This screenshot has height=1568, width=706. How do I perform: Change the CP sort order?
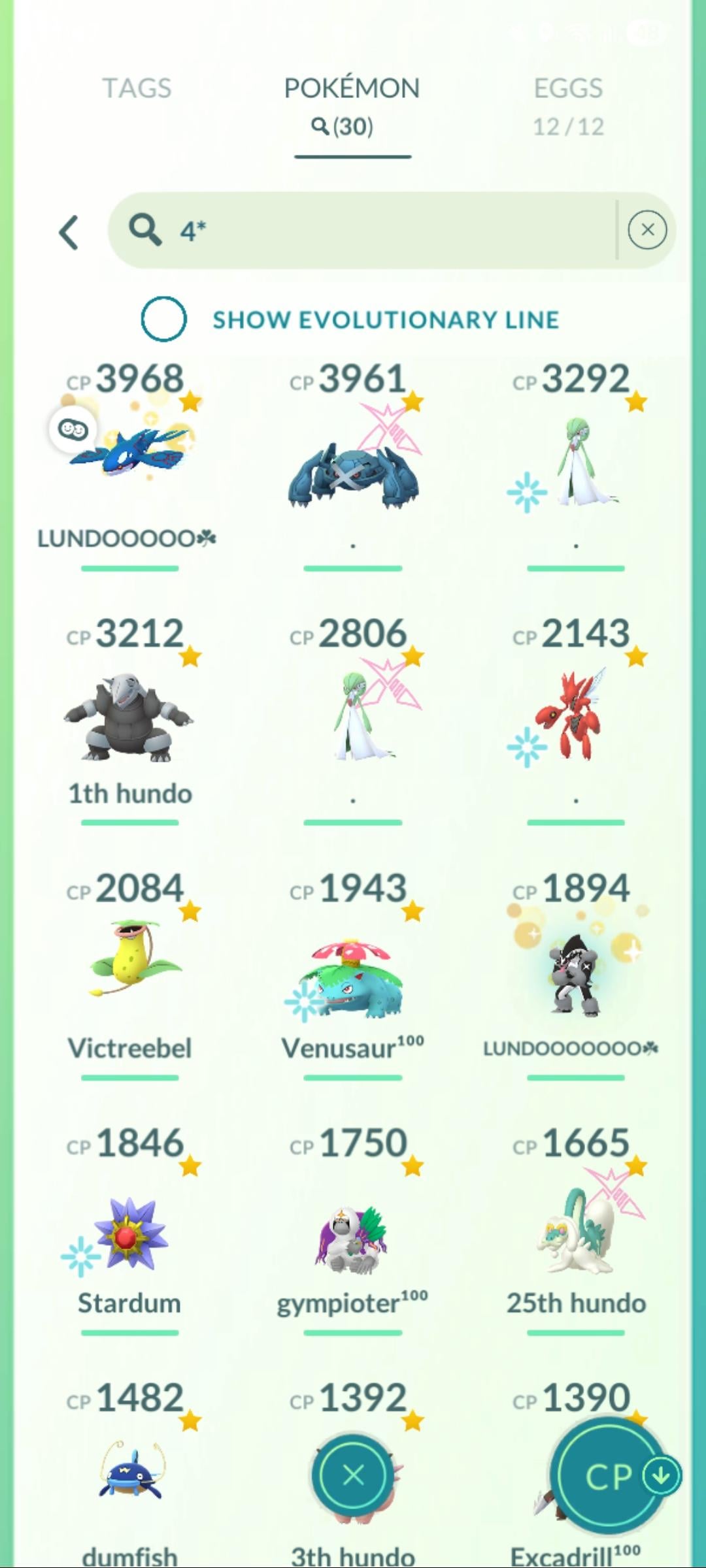[x=608, y=1475]
